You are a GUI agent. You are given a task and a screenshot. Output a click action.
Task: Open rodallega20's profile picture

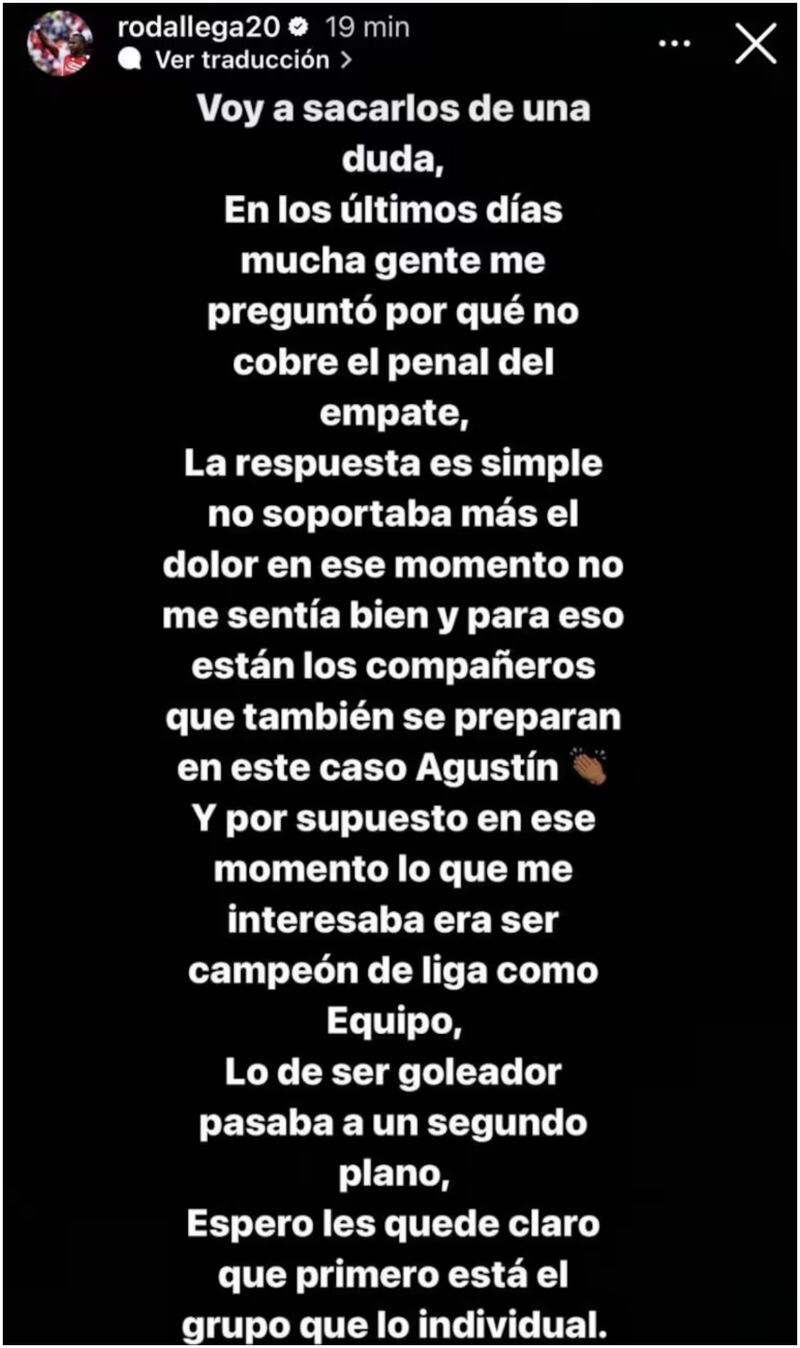(x=60, y=44)
